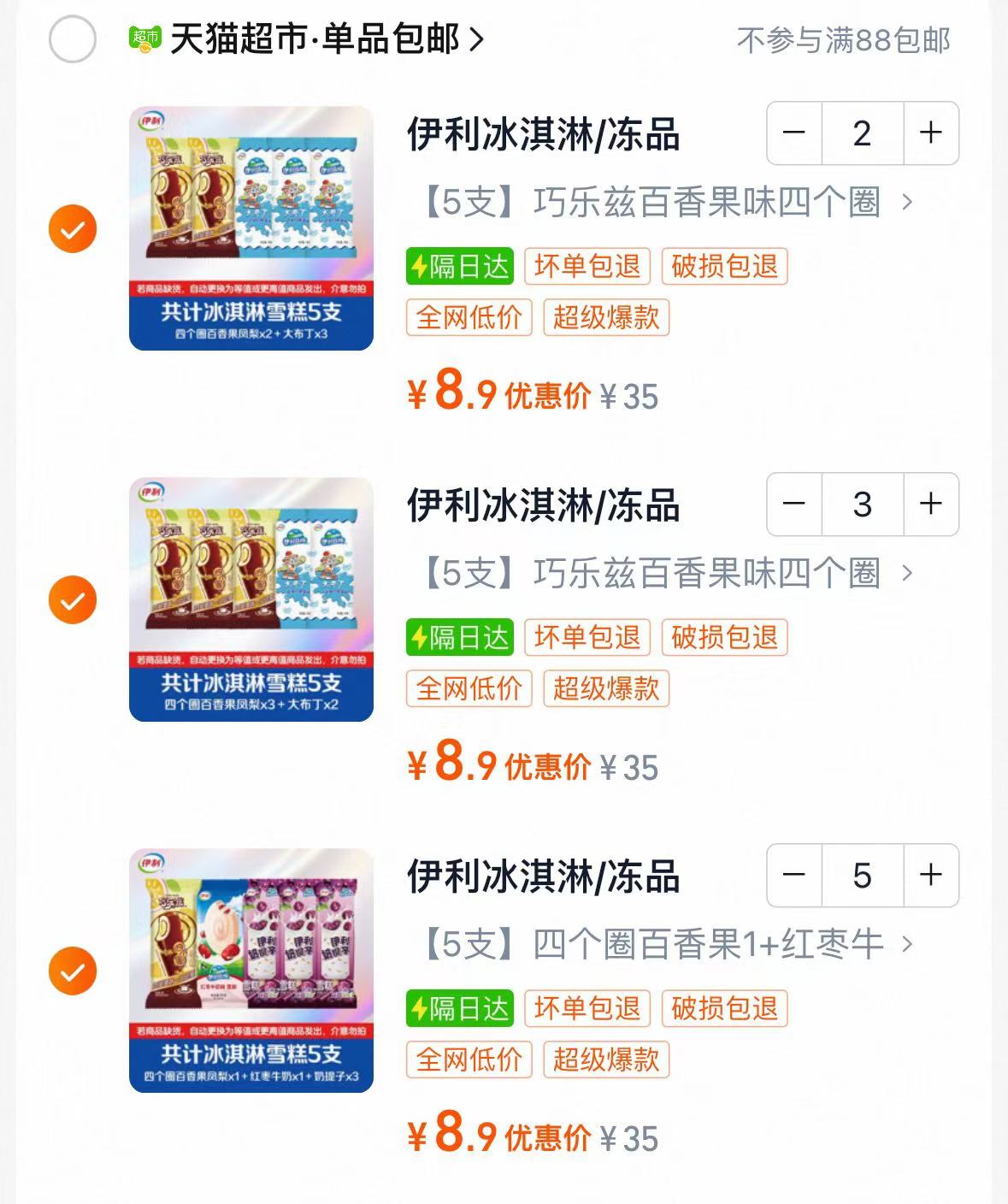
Task: Click the quantity field showing 5
Action: pos(862,876)
